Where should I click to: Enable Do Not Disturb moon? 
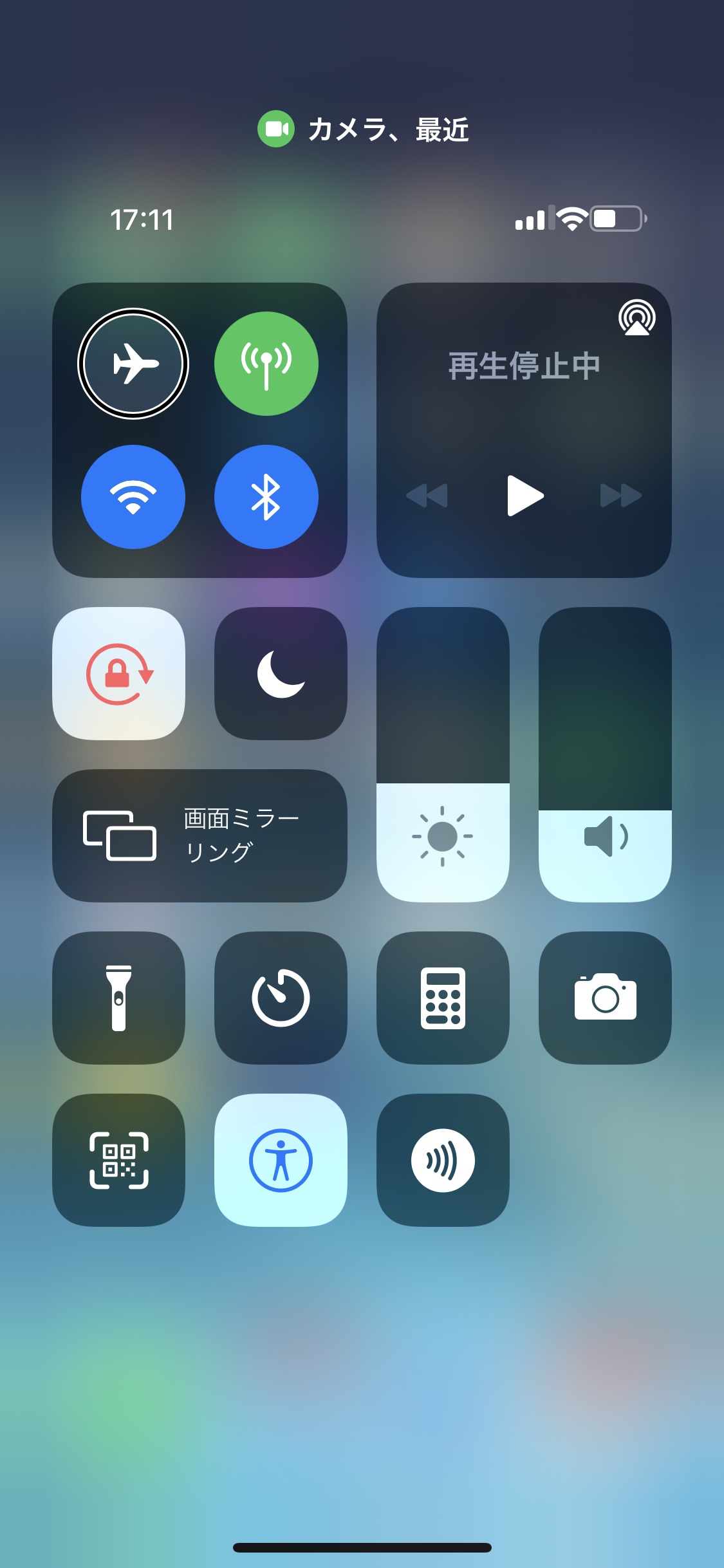pos(281,673)
